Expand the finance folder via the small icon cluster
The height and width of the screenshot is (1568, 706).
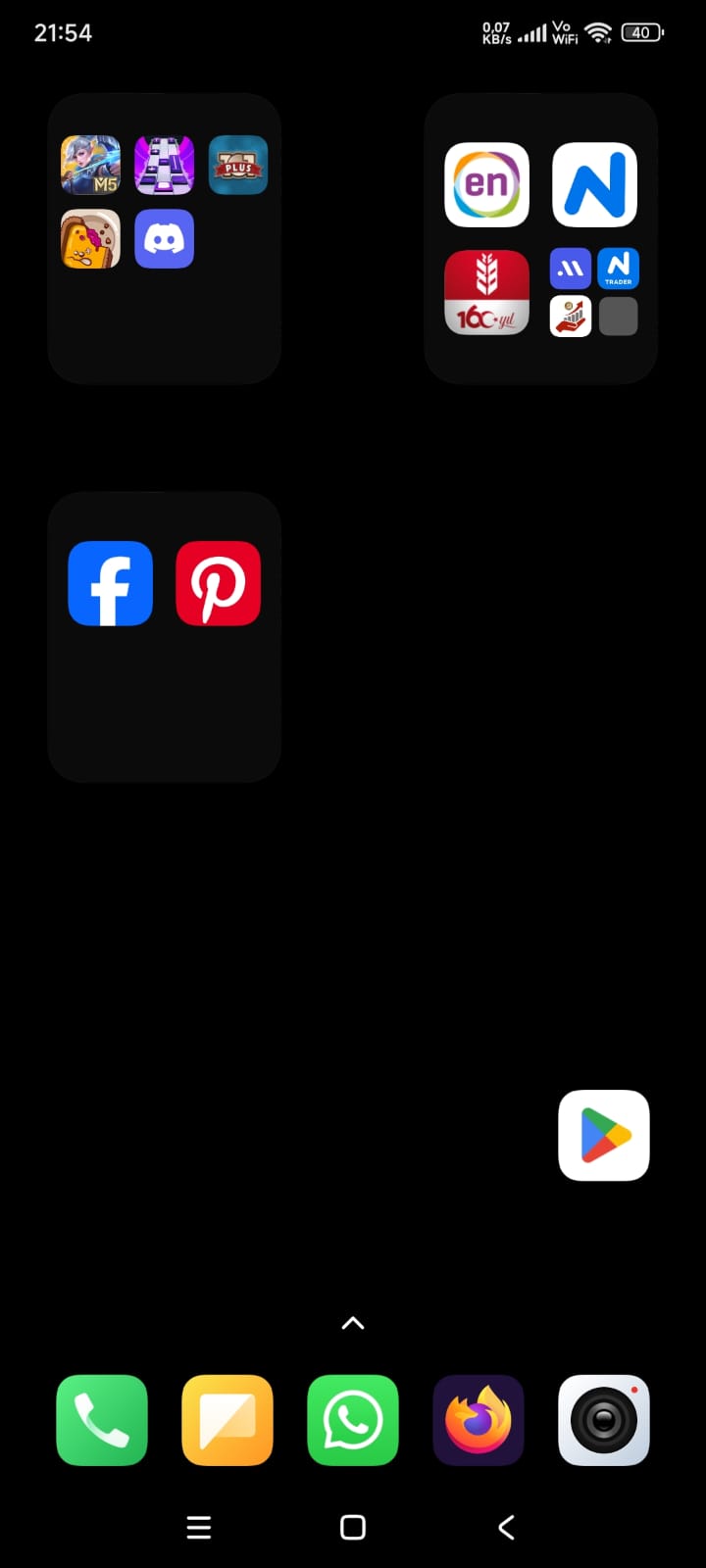pyautogui.click(x=594, y=292)
